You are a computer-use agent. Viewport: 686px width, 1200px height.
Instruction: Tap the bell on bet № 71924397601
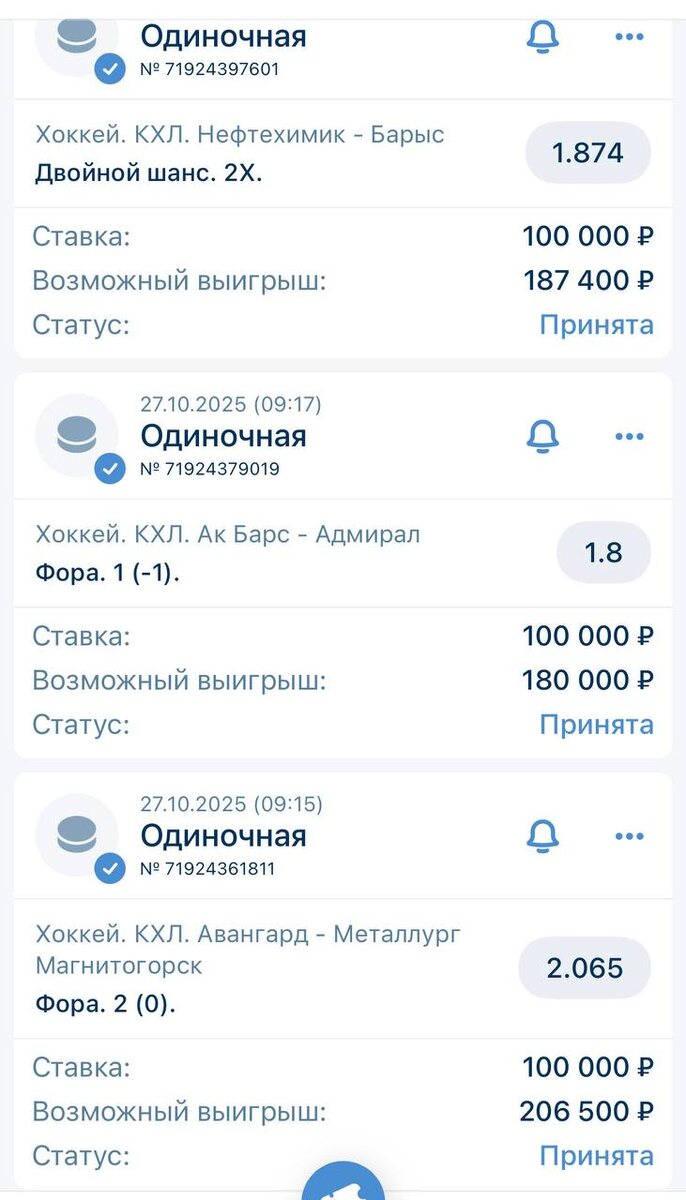tap(542, 37)
